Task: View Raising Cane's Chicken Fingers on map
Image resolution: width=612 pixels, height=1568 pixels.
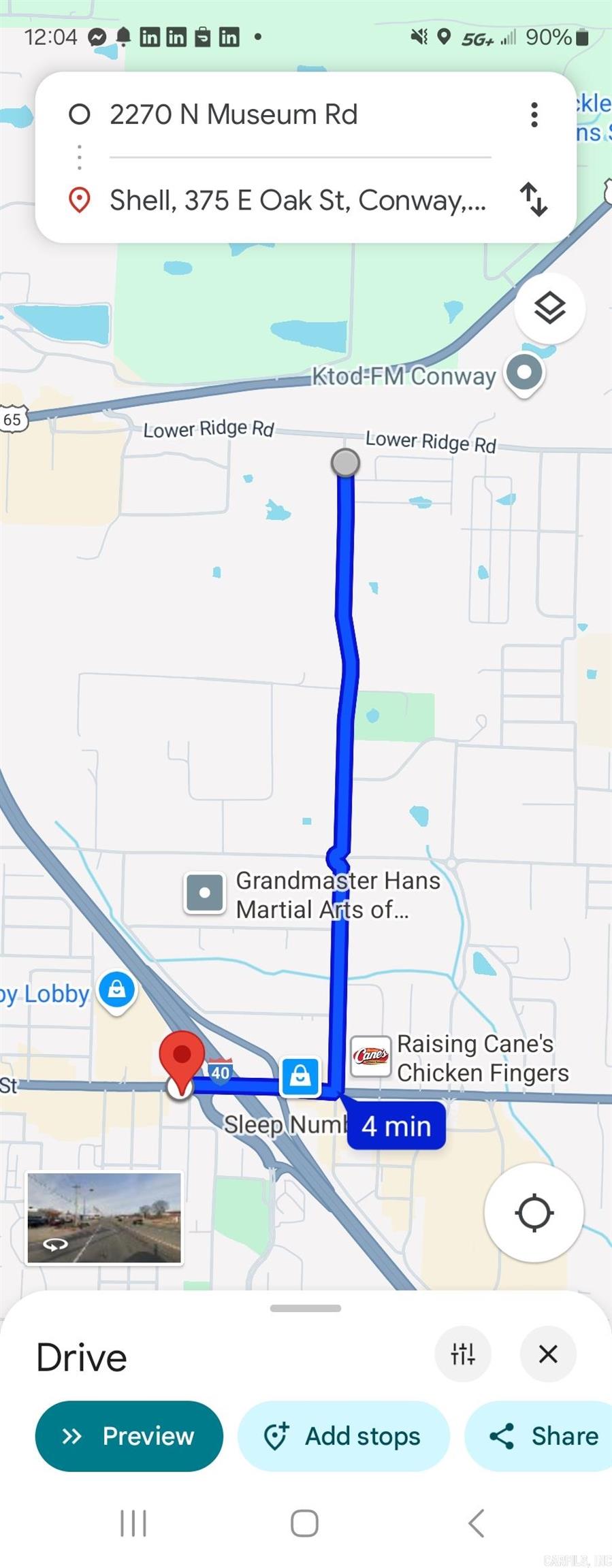Action: click(x=371, y=1056)
